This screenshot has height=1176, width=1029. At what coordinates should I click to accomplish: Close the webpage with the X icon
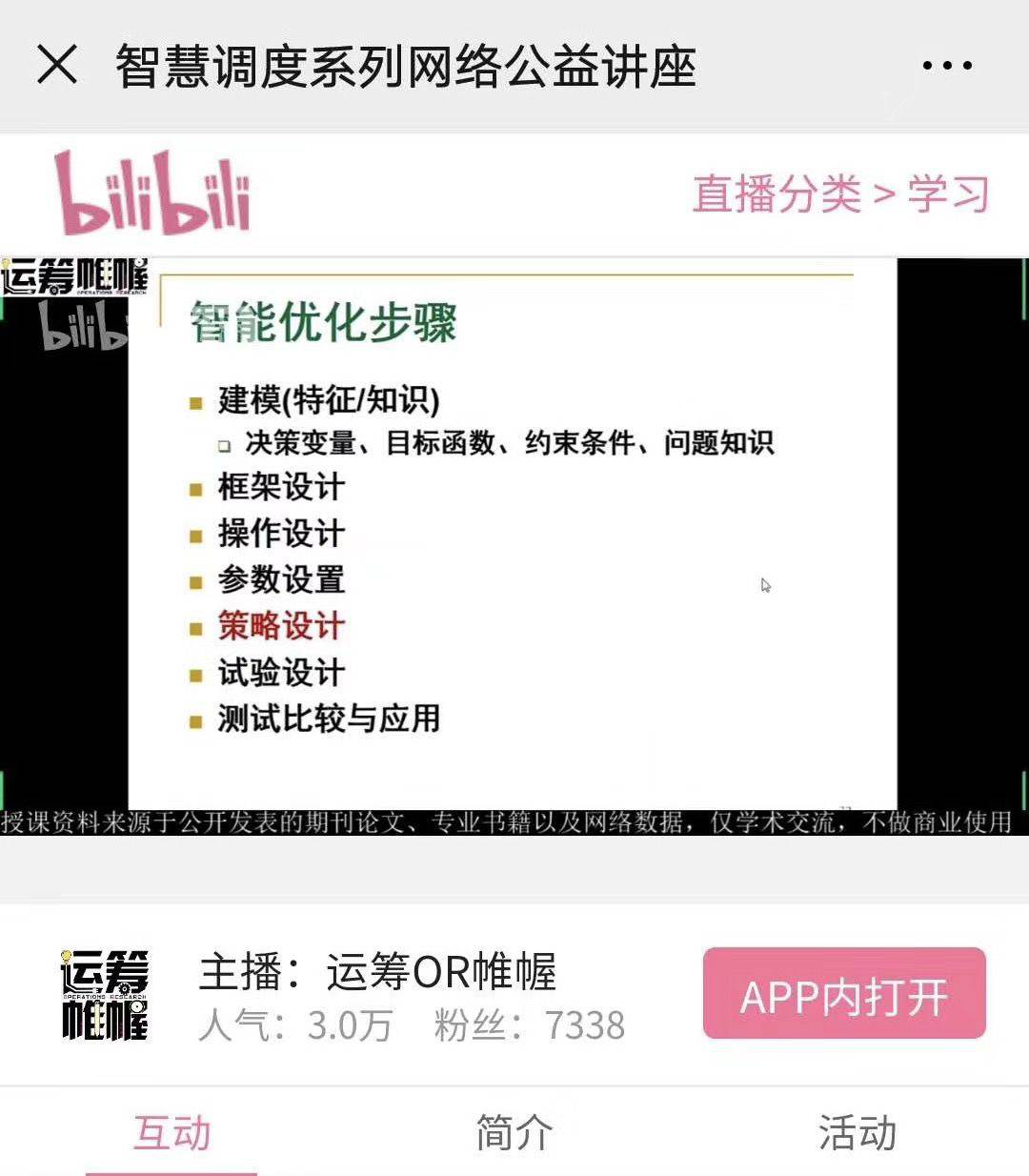pyautogui.click(x=57, y=66)
